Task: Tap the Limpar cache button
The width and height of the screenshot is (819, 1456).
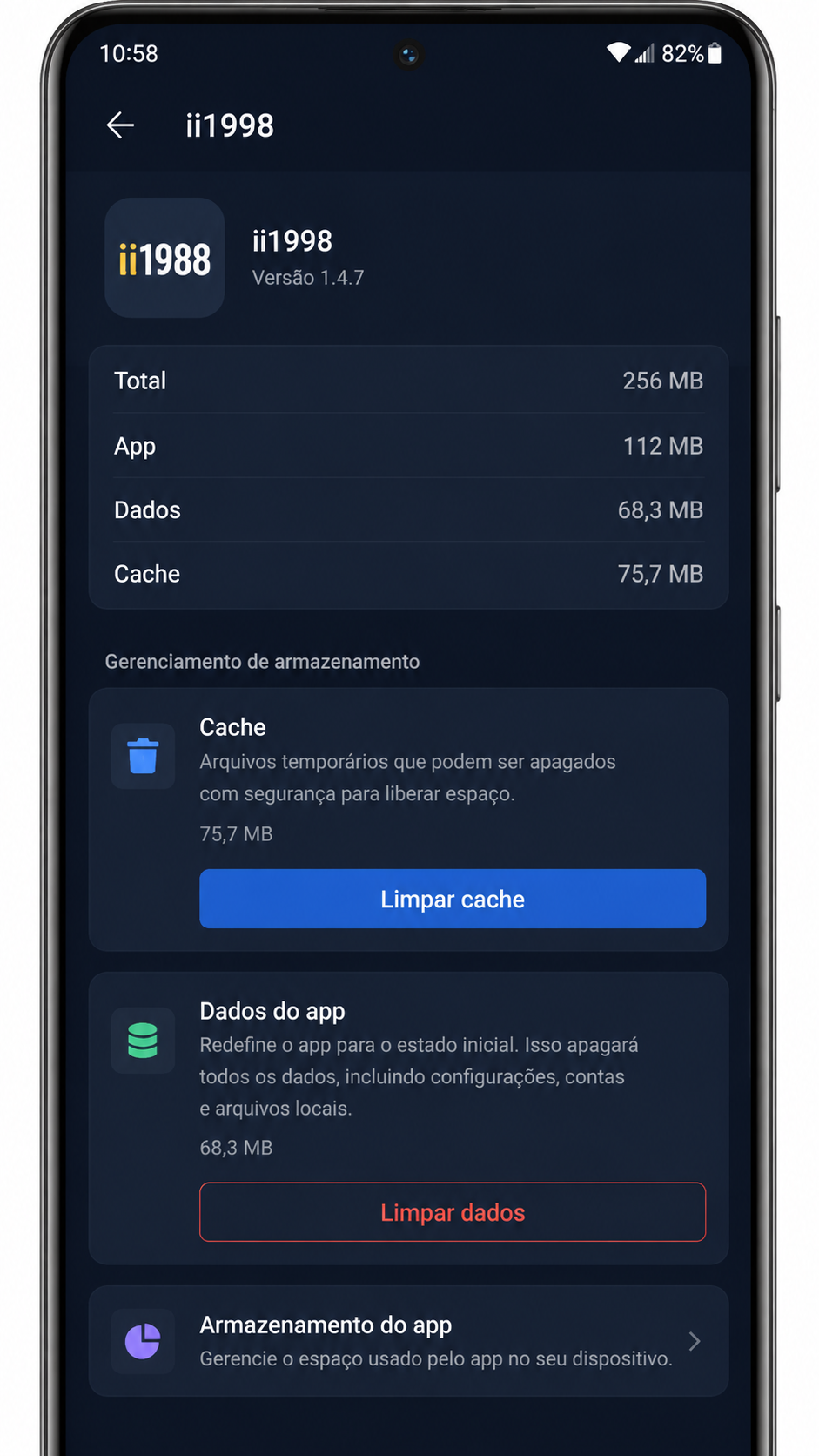Action: click(453, 899)
